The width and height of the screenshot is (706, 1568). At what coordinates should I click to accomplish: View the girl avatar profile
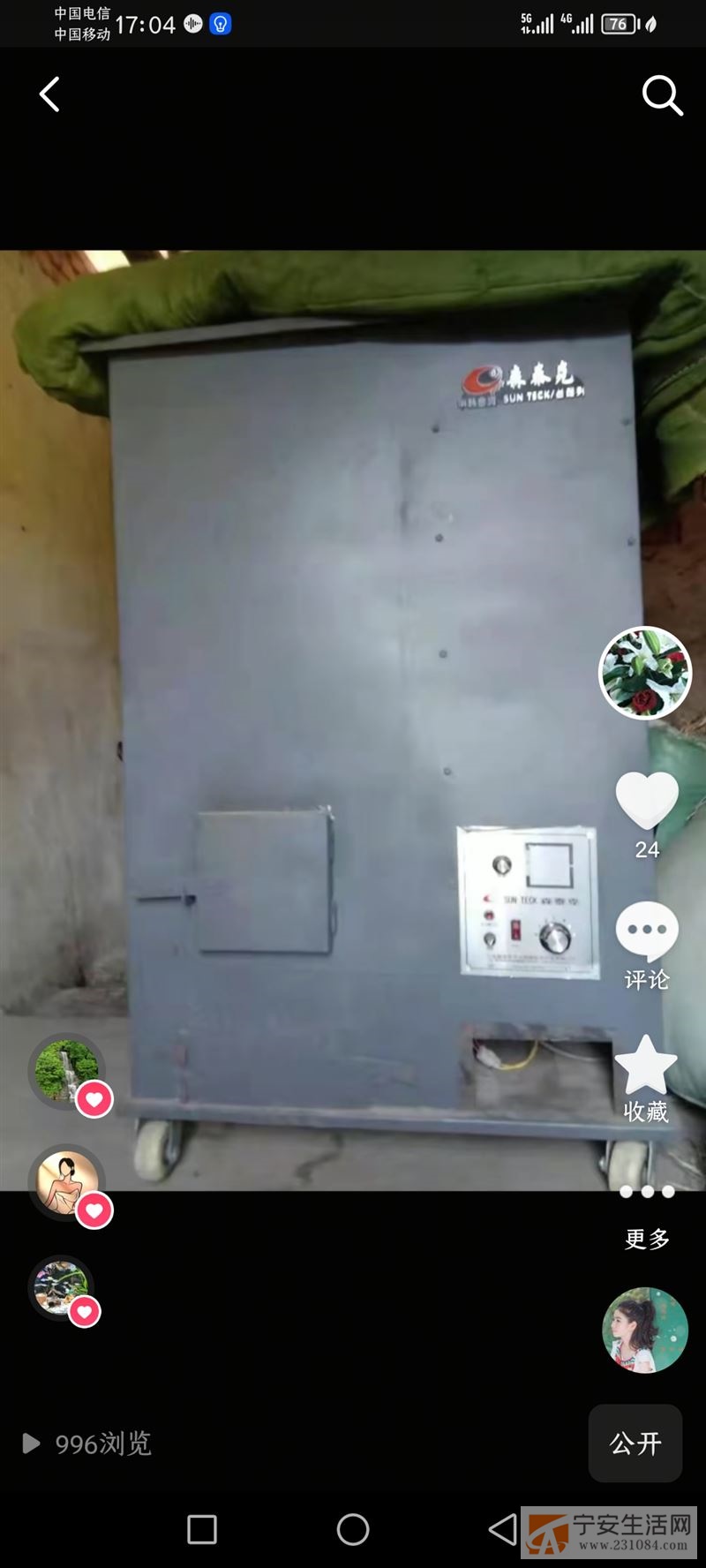[x=644, y=1330]
